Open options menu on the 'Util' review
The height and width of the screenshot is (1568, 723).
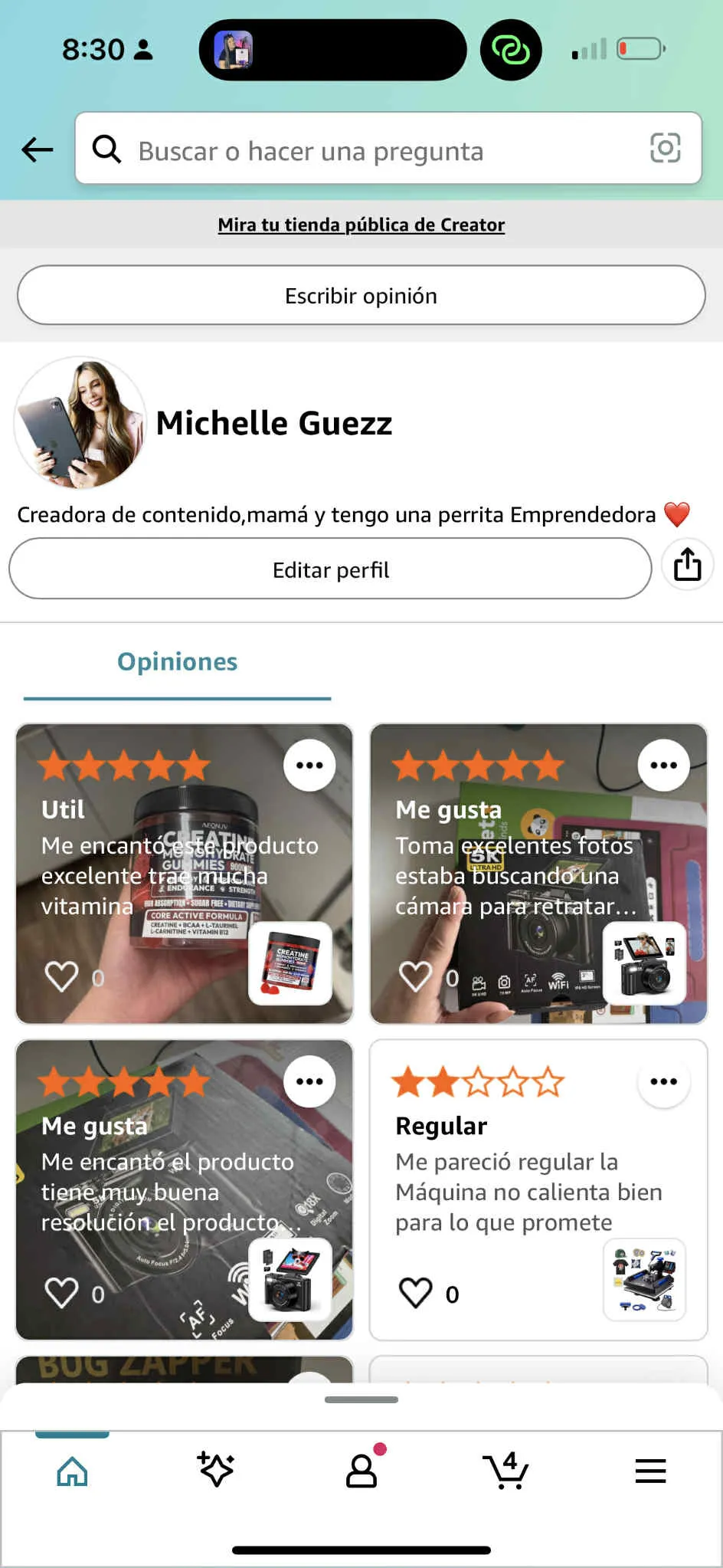(309, 765)
